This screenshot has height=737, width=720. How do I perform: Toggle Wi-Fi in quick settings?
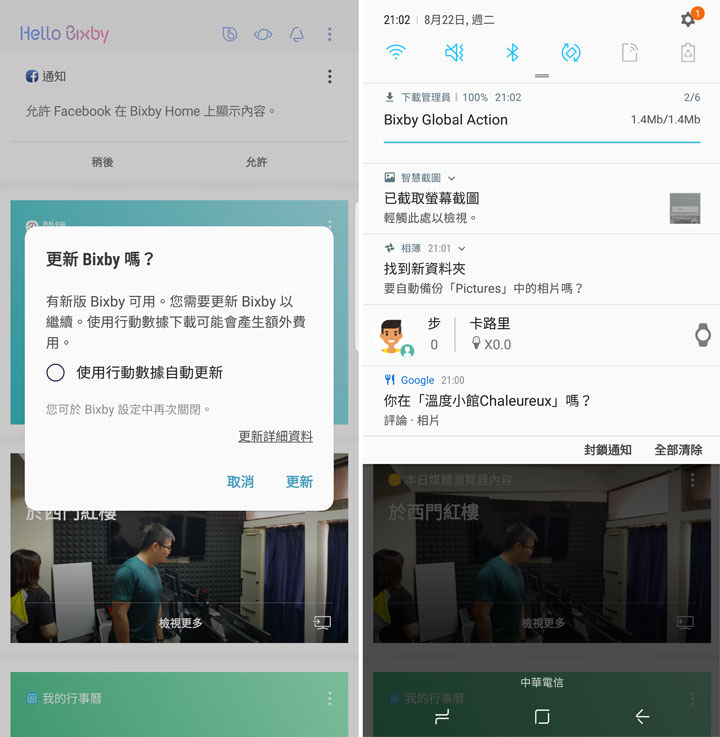[397, 54]
